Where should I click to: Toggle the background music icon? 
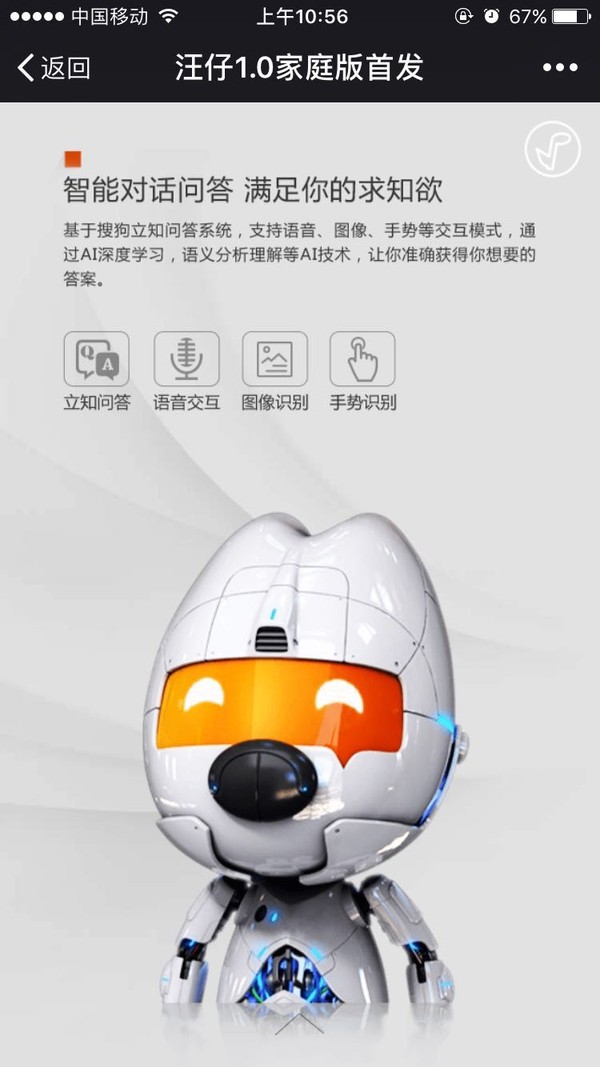click(x=552, y=150)
